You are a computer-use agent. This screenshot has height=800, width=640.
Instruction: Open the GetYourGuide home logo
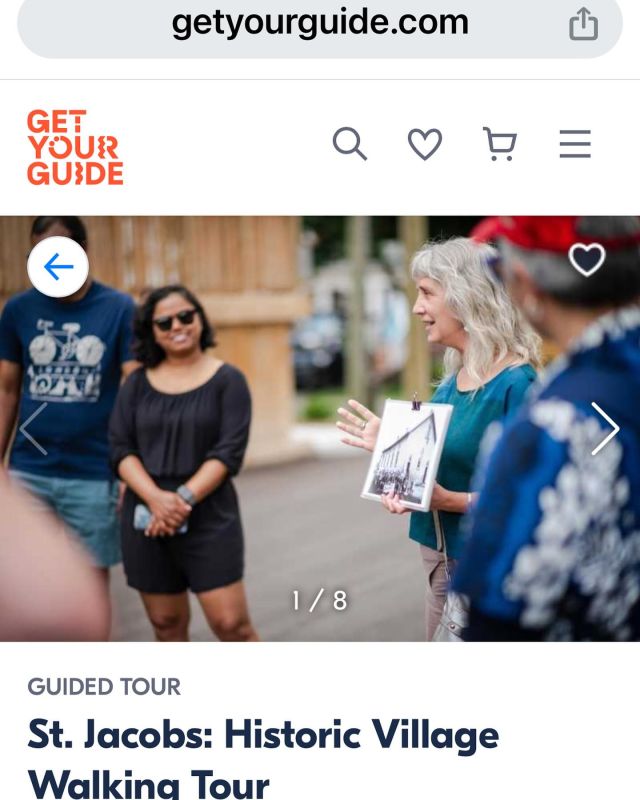[75, 148]
